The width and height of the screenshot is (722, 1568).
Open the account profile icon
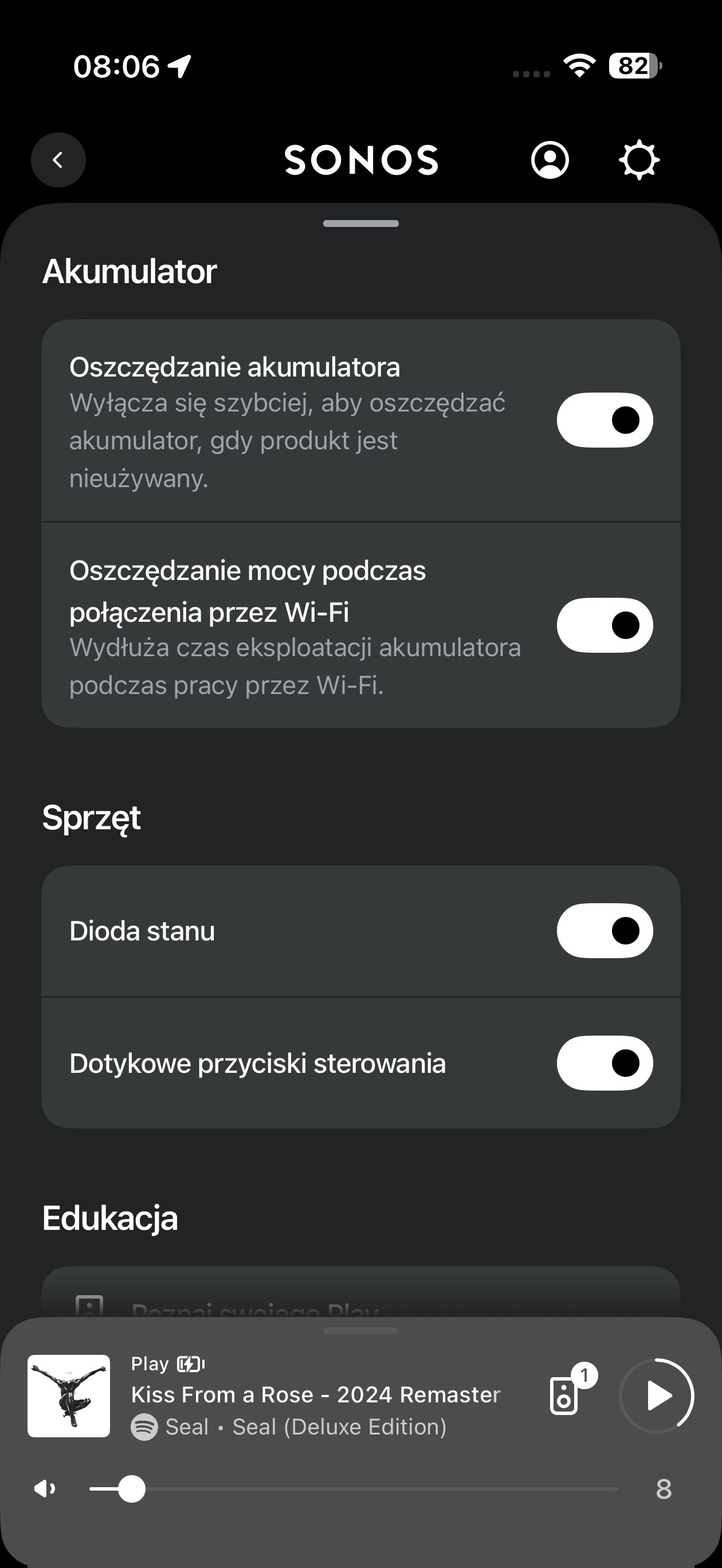550,160
